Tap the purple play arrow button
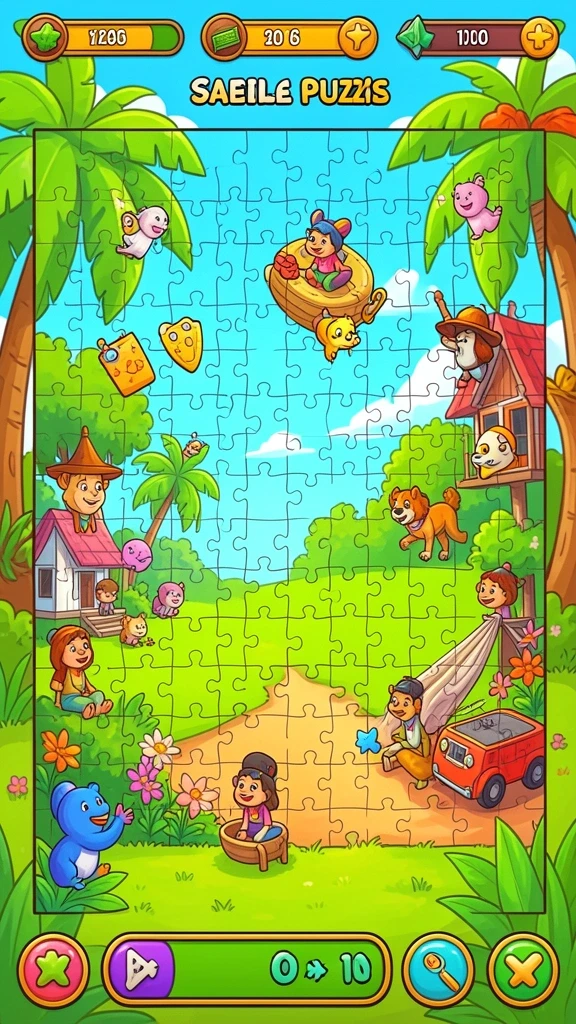 click(141, 969)
